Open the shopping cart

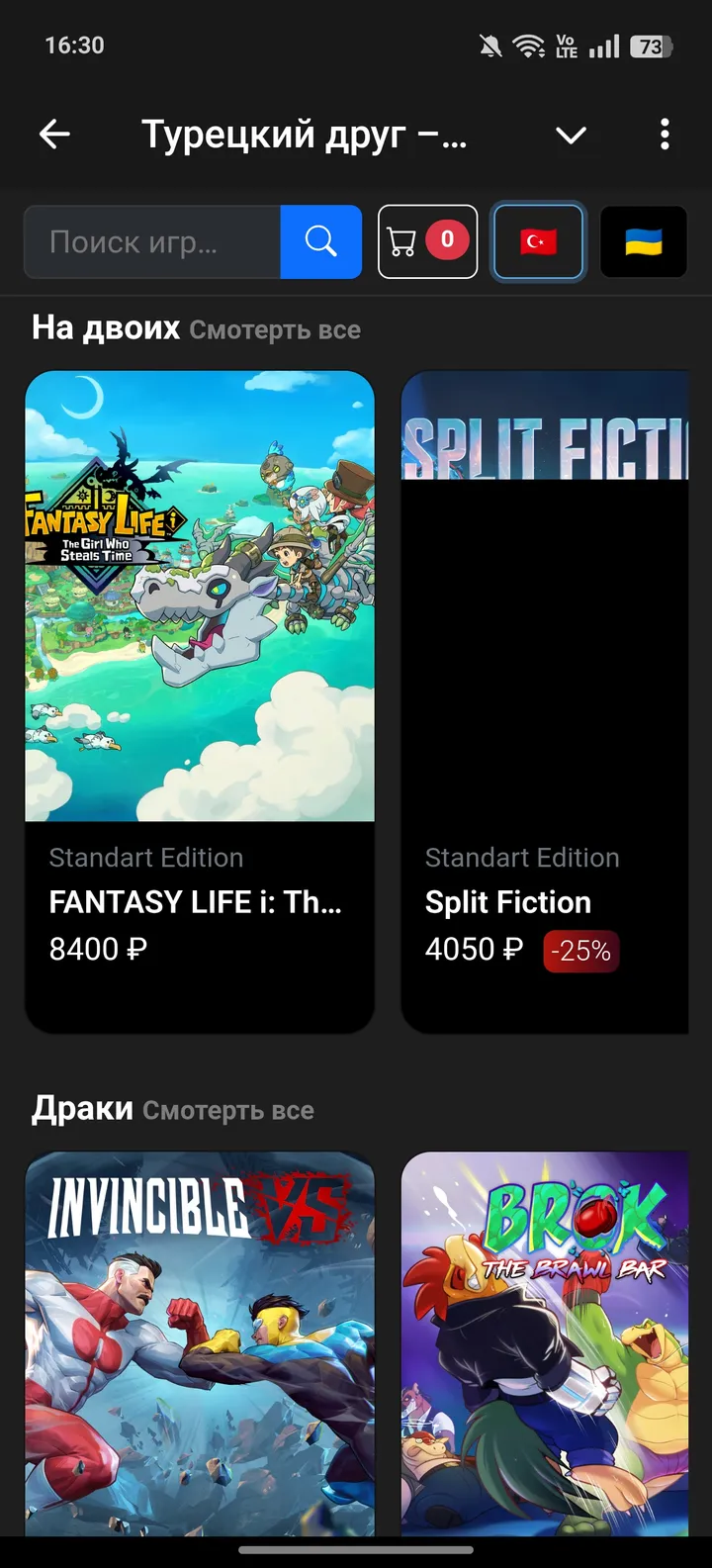[x=427, y=242]
